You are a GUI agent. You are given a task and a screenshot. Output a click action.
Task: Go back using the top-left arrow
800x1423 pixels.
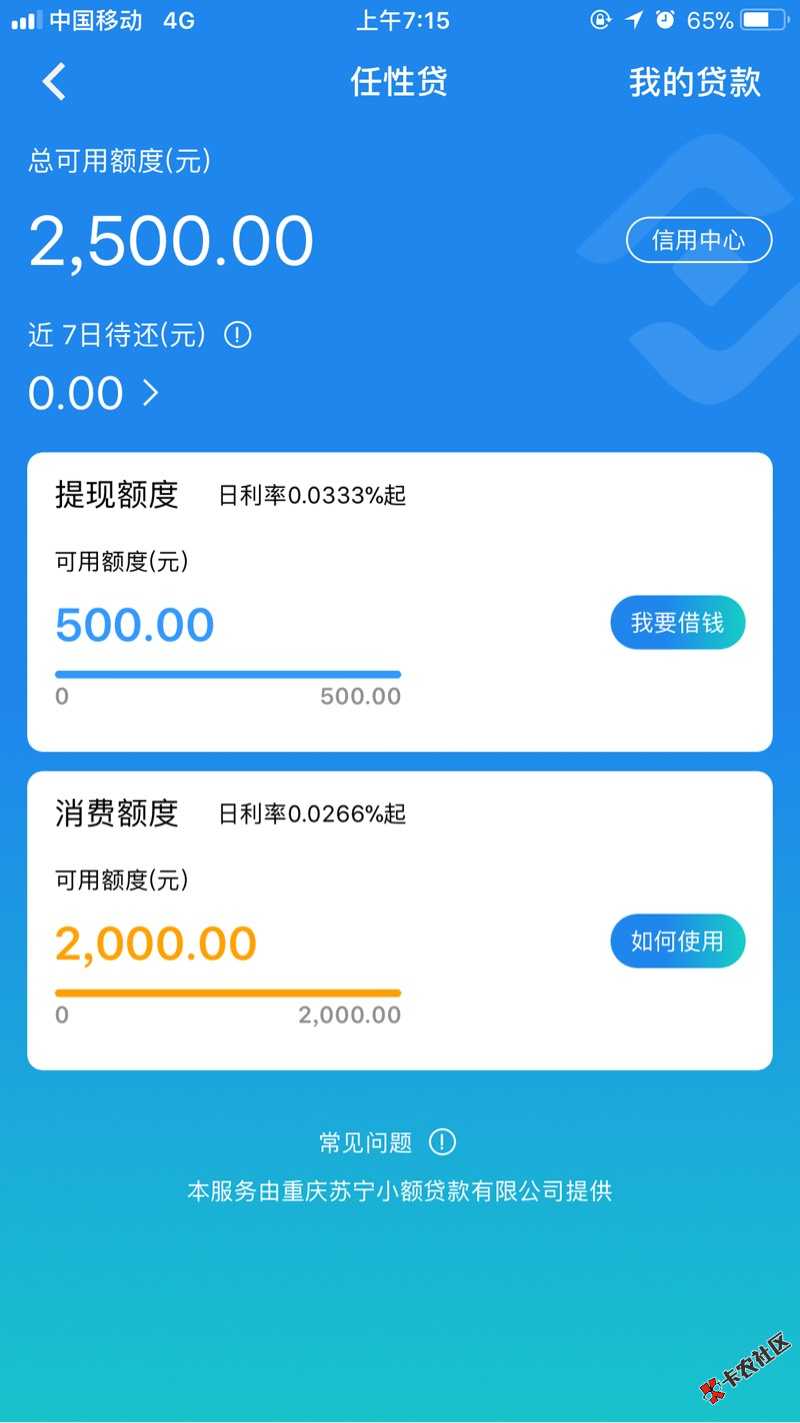[54, 81]
